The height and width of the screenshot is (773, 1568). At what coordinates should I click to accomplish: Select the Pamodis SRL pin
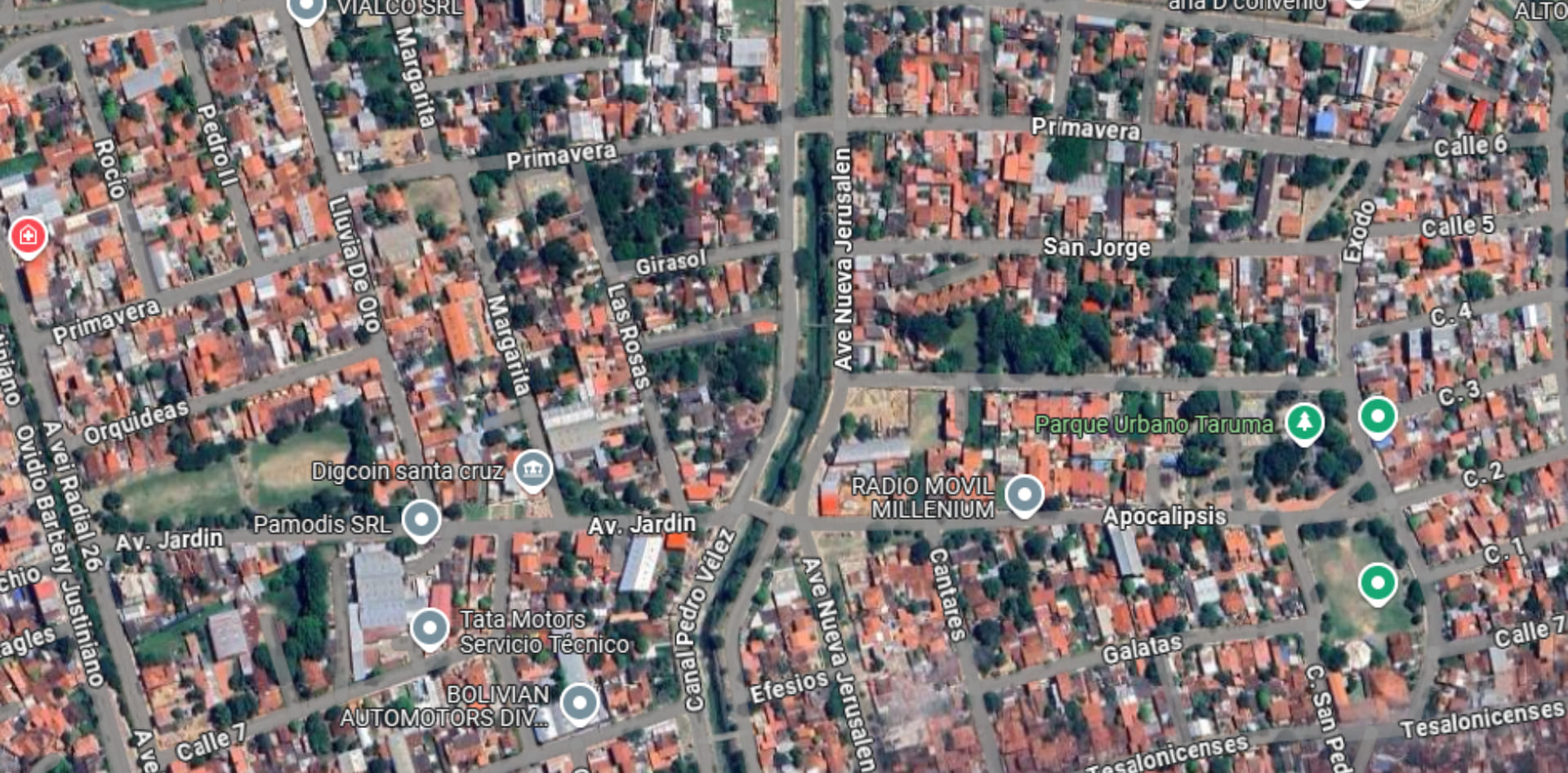(x=421, y=520)
